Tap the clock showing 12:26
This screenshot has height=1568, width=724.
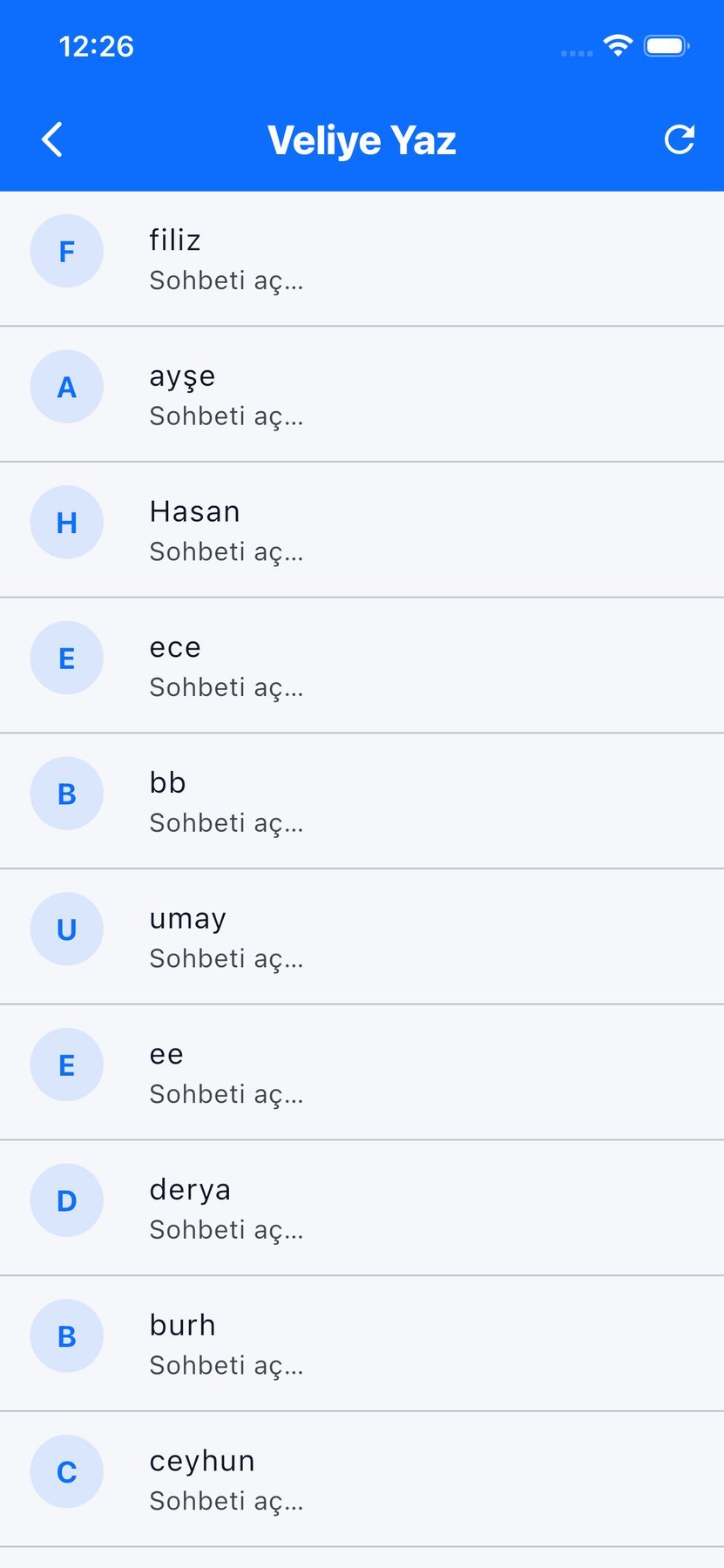pyautogui.click(x=97, y=46)
